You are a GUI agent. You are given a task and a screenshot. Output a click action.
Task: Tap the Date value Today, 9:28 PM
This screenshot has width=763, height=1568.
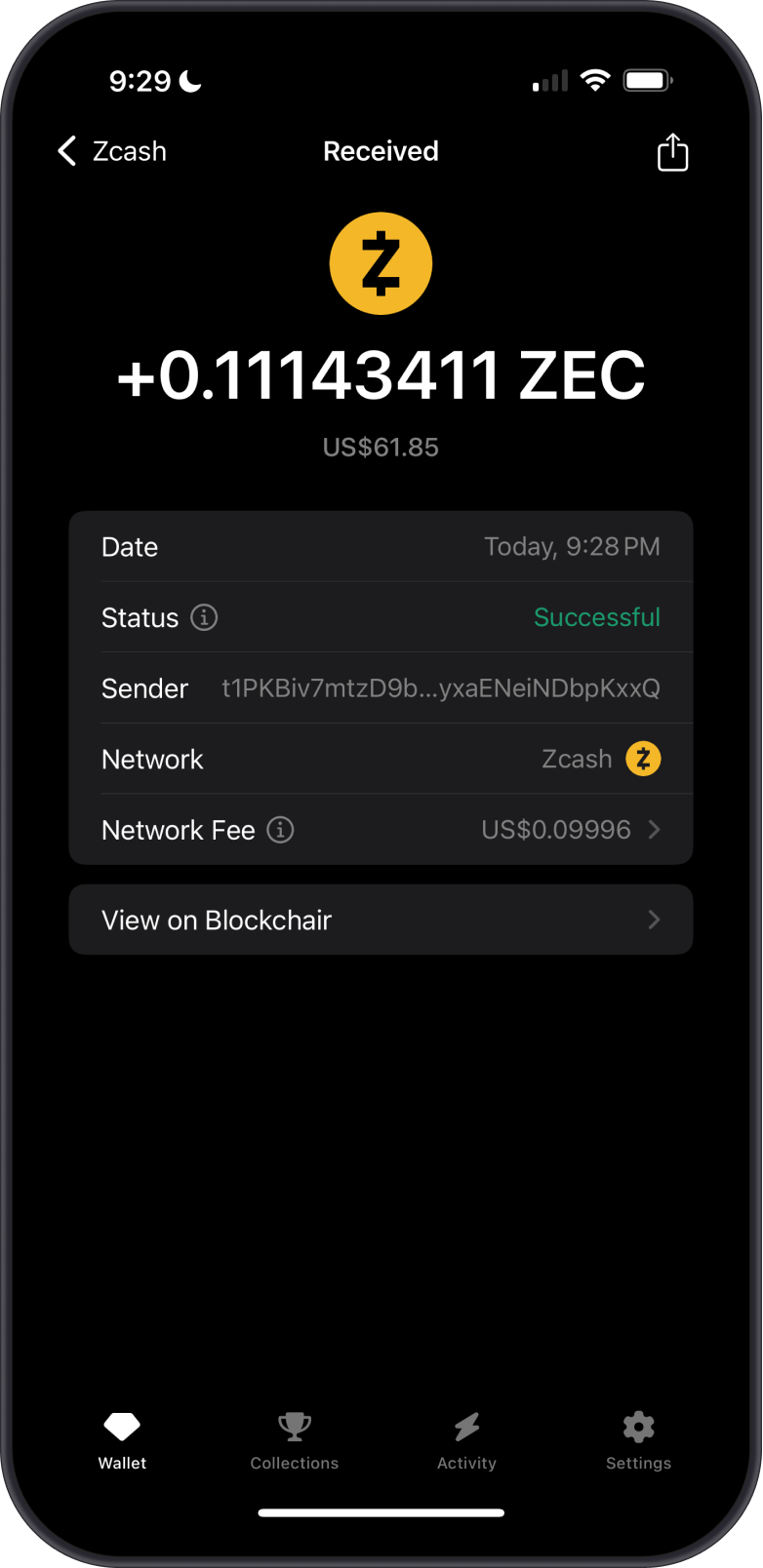click(572, 547)
